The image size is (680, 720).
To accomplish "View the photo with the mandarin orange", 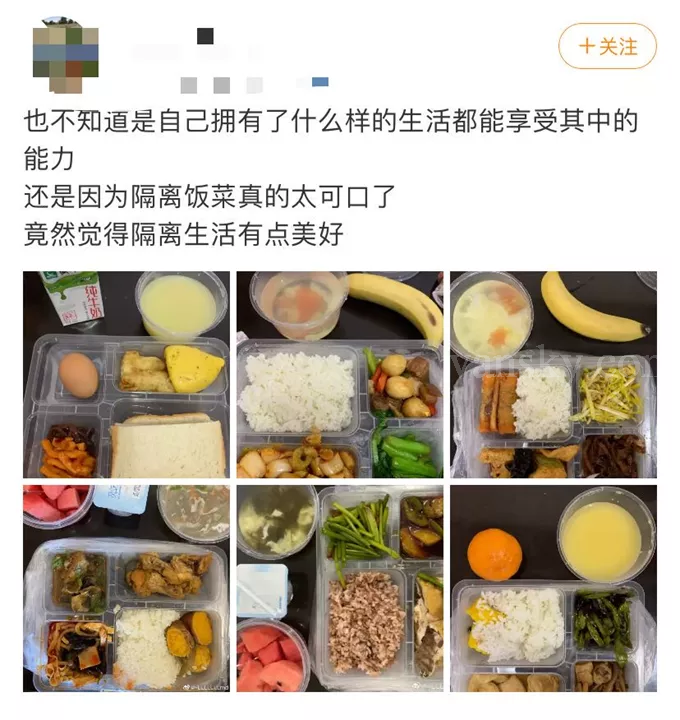I will click(553, 588).
